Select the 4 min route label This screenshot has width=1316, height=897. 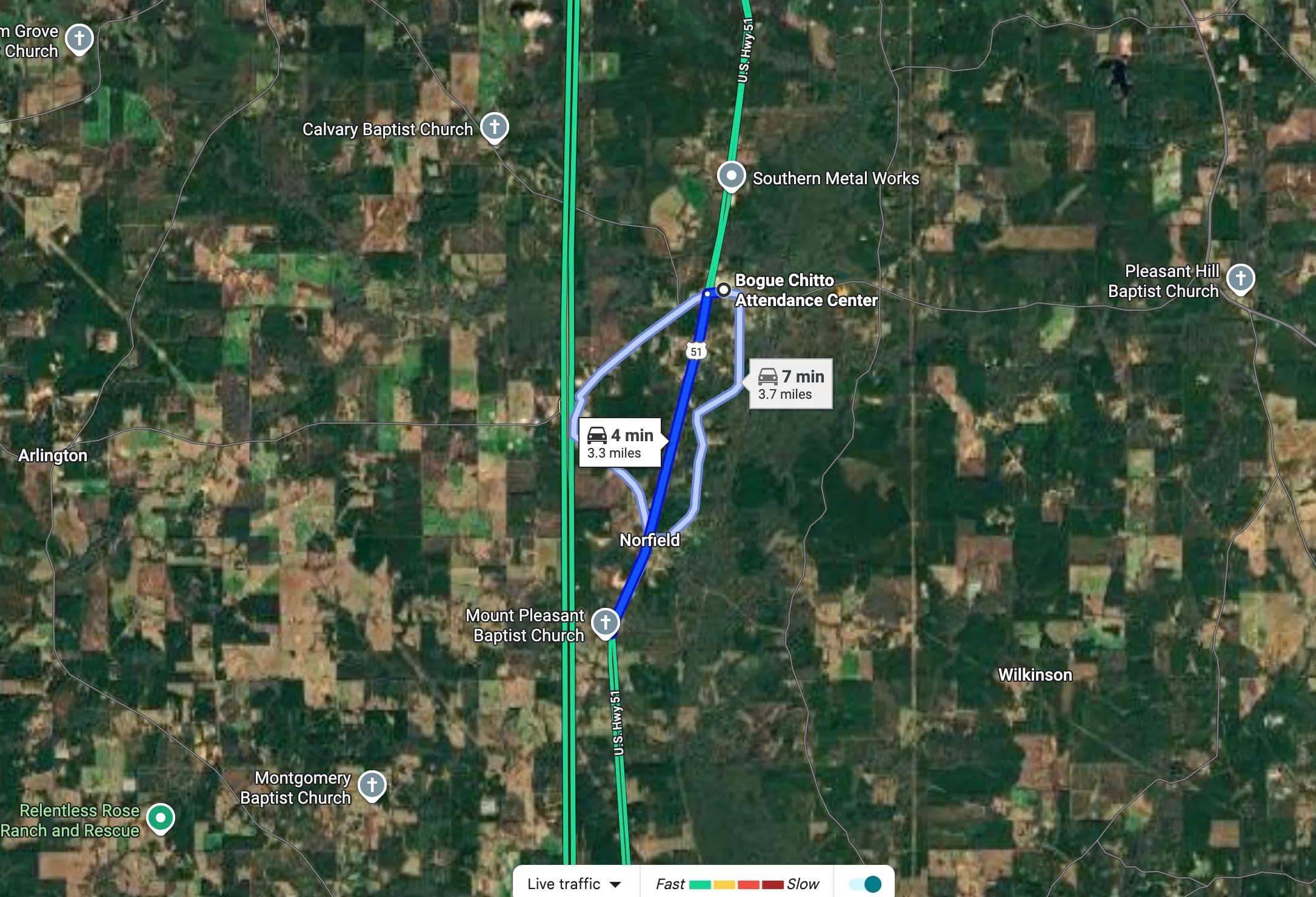[x=620, y=443]
